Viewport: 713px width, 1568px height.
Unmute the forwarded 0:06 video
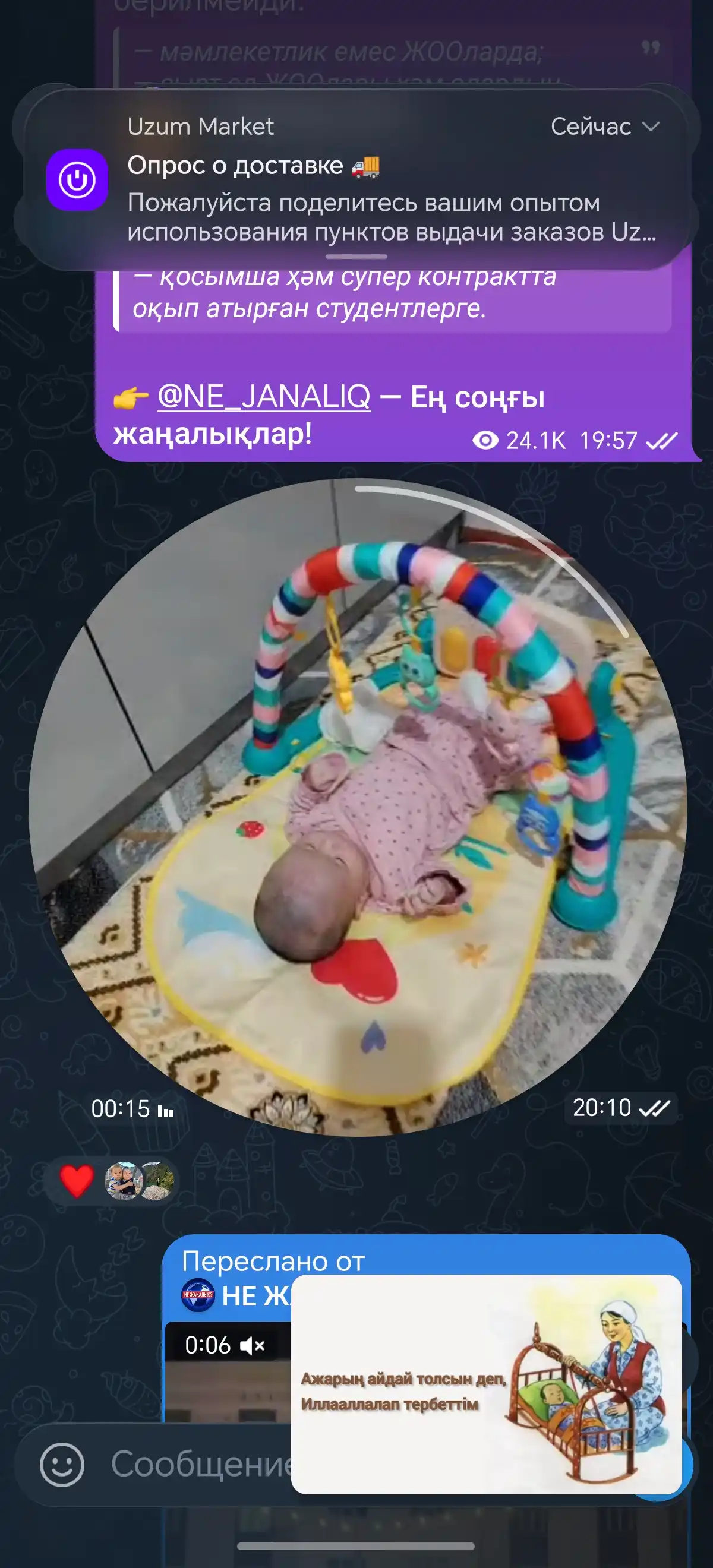tap(252, 1345)
